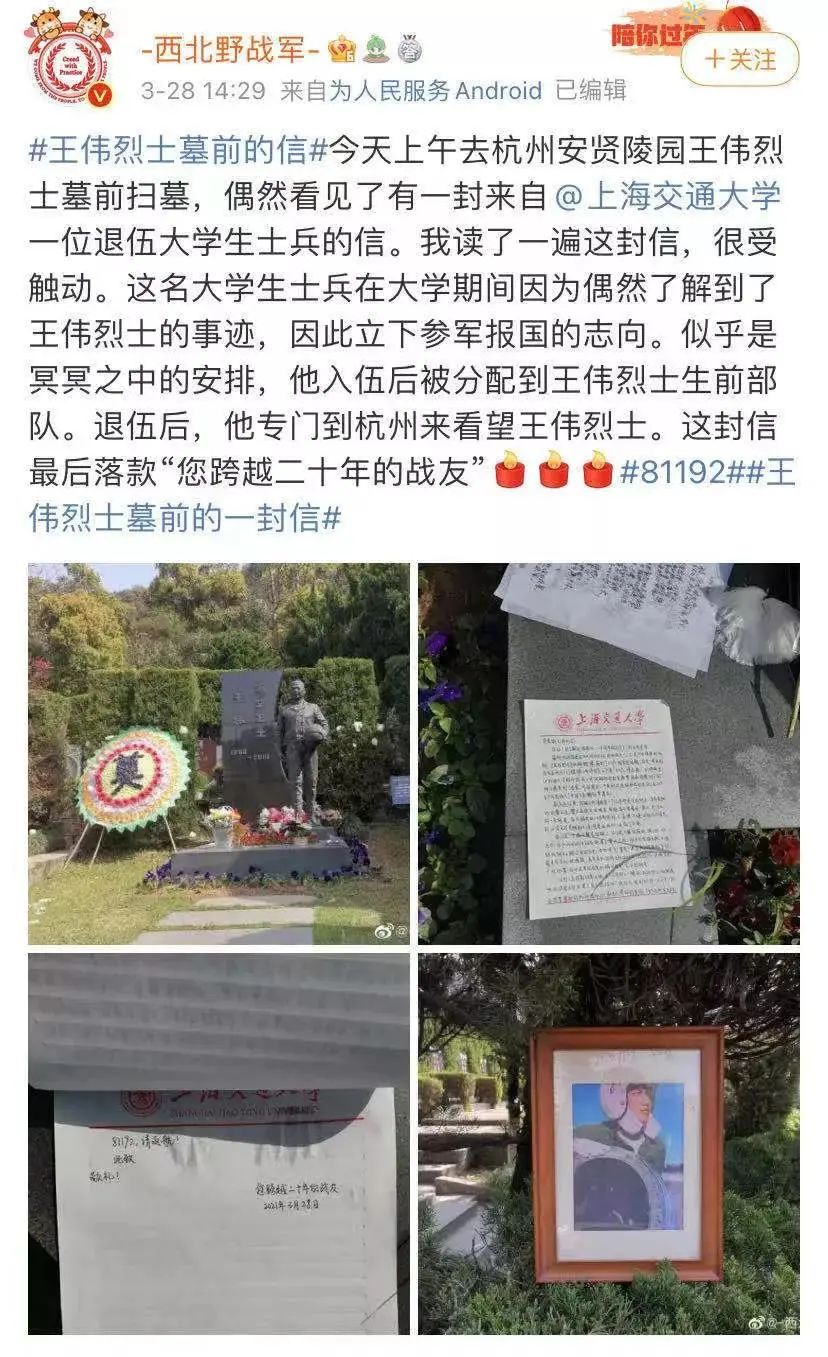The image size is (828, 1357).
Task: View the letter on stone photo
Action: pyautogui.click(x=608, y=754)
